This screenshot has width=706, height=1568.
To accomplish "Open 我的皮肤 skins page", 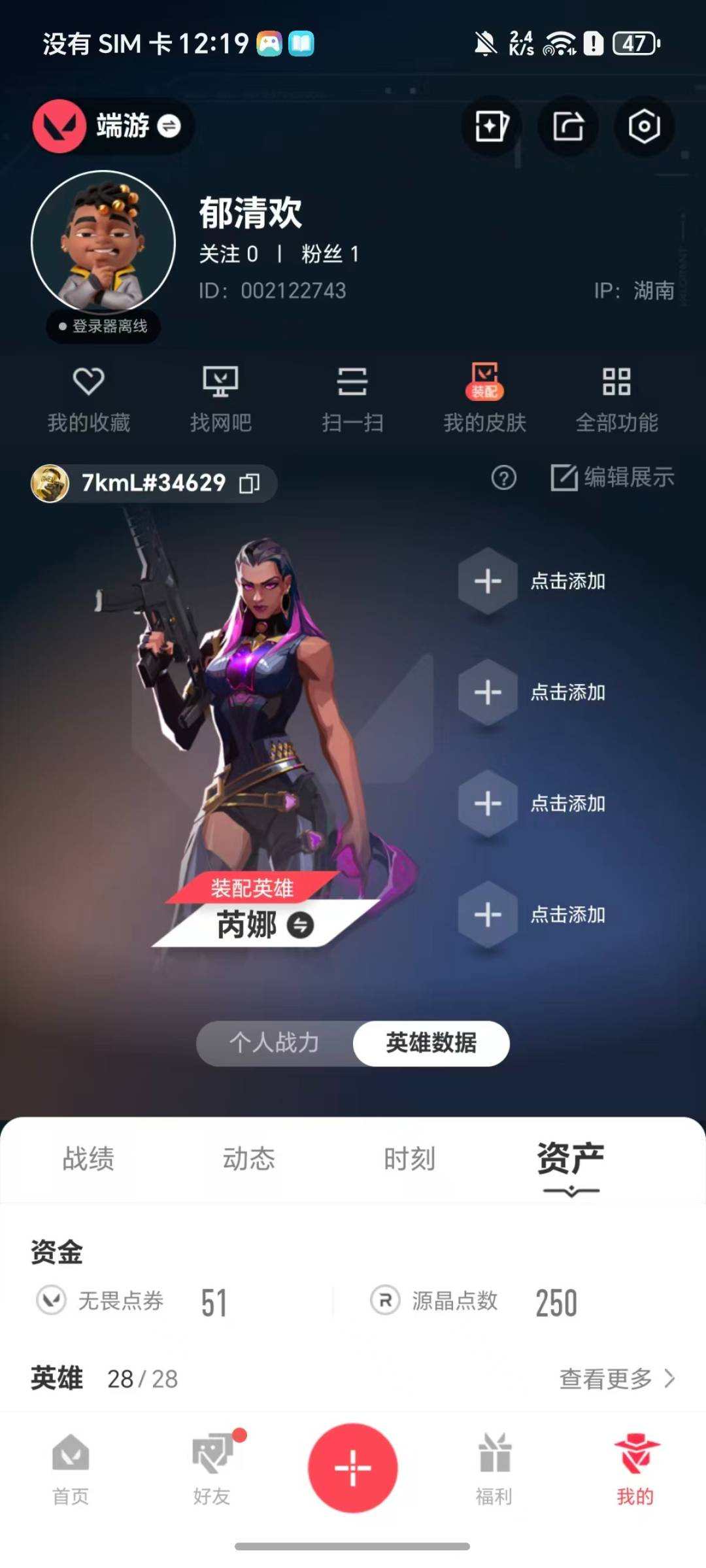I will (484, 398).
